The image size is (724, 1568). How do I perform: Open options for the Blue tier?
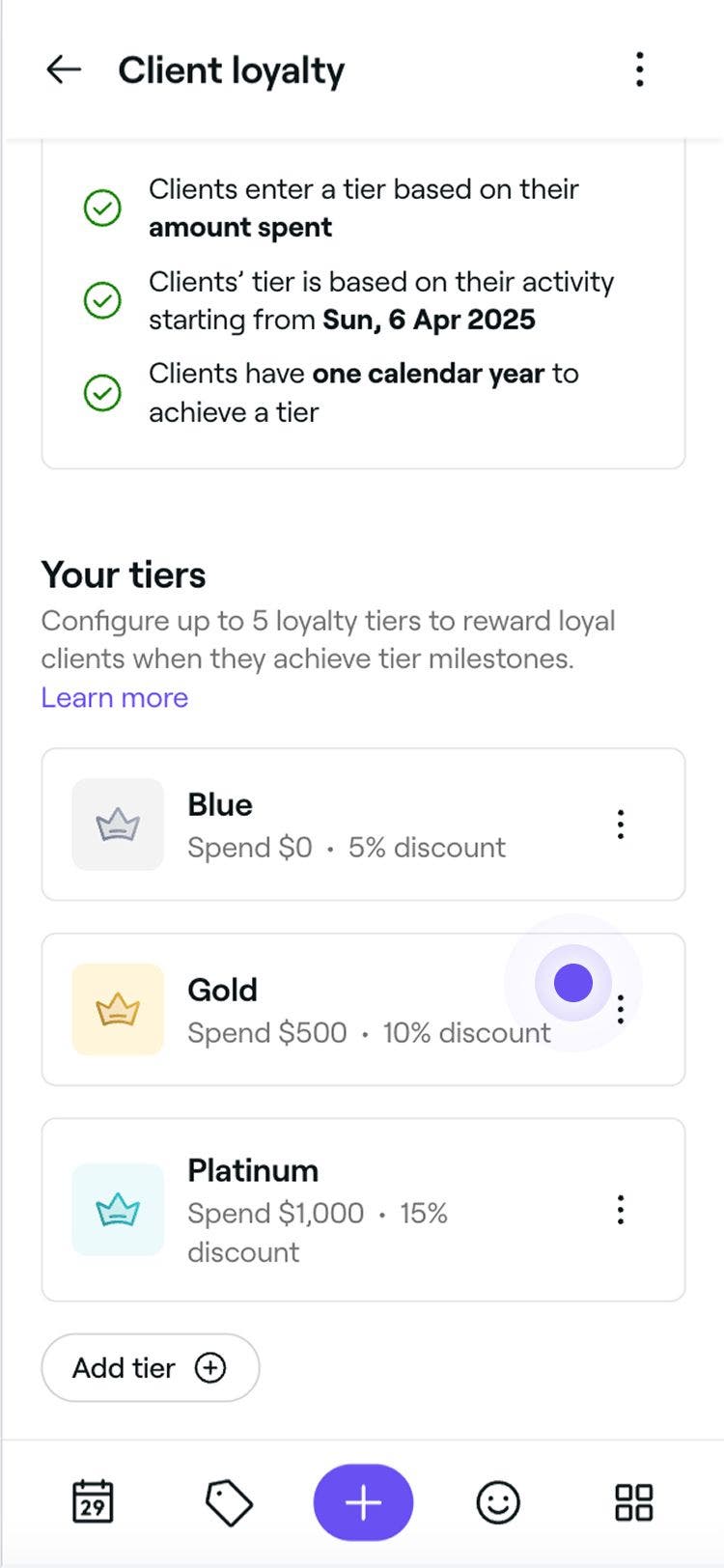tap(621, 825)
